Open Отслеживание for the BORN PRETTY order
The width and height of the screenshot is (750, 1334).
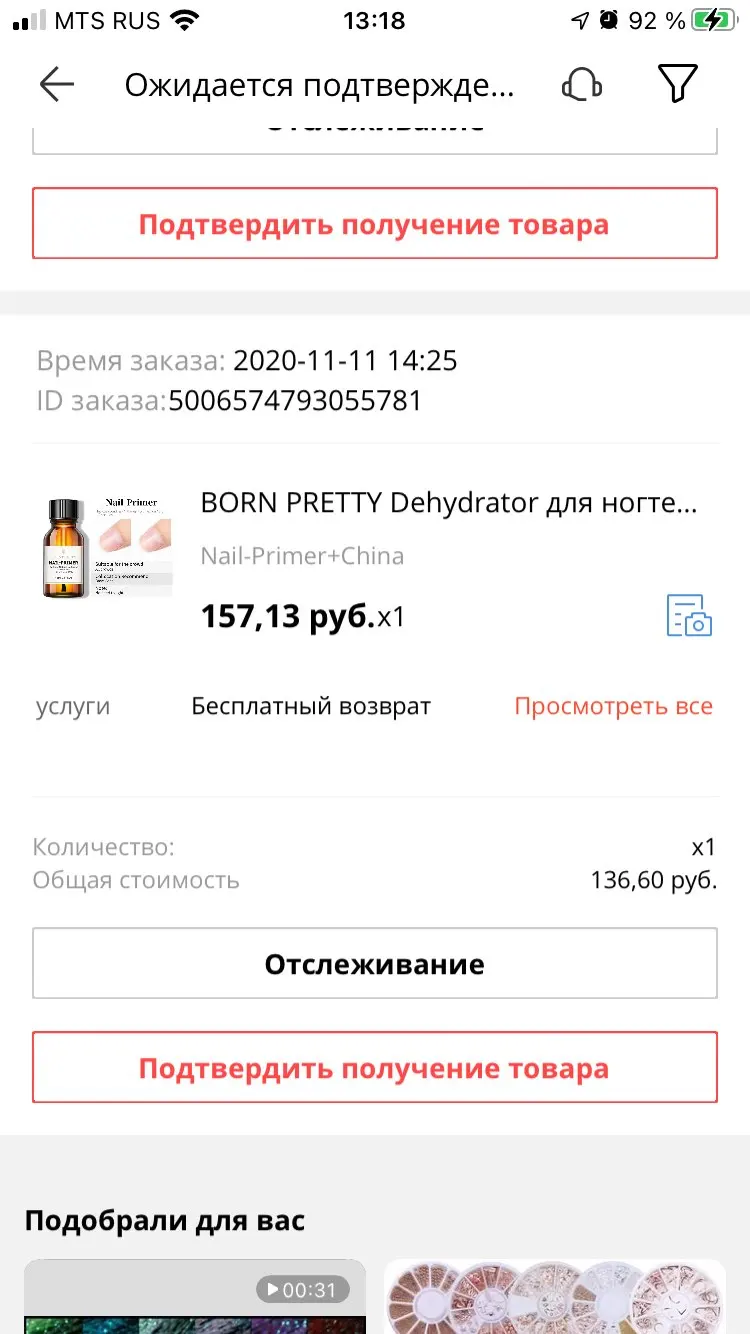(x=375, y=964)
